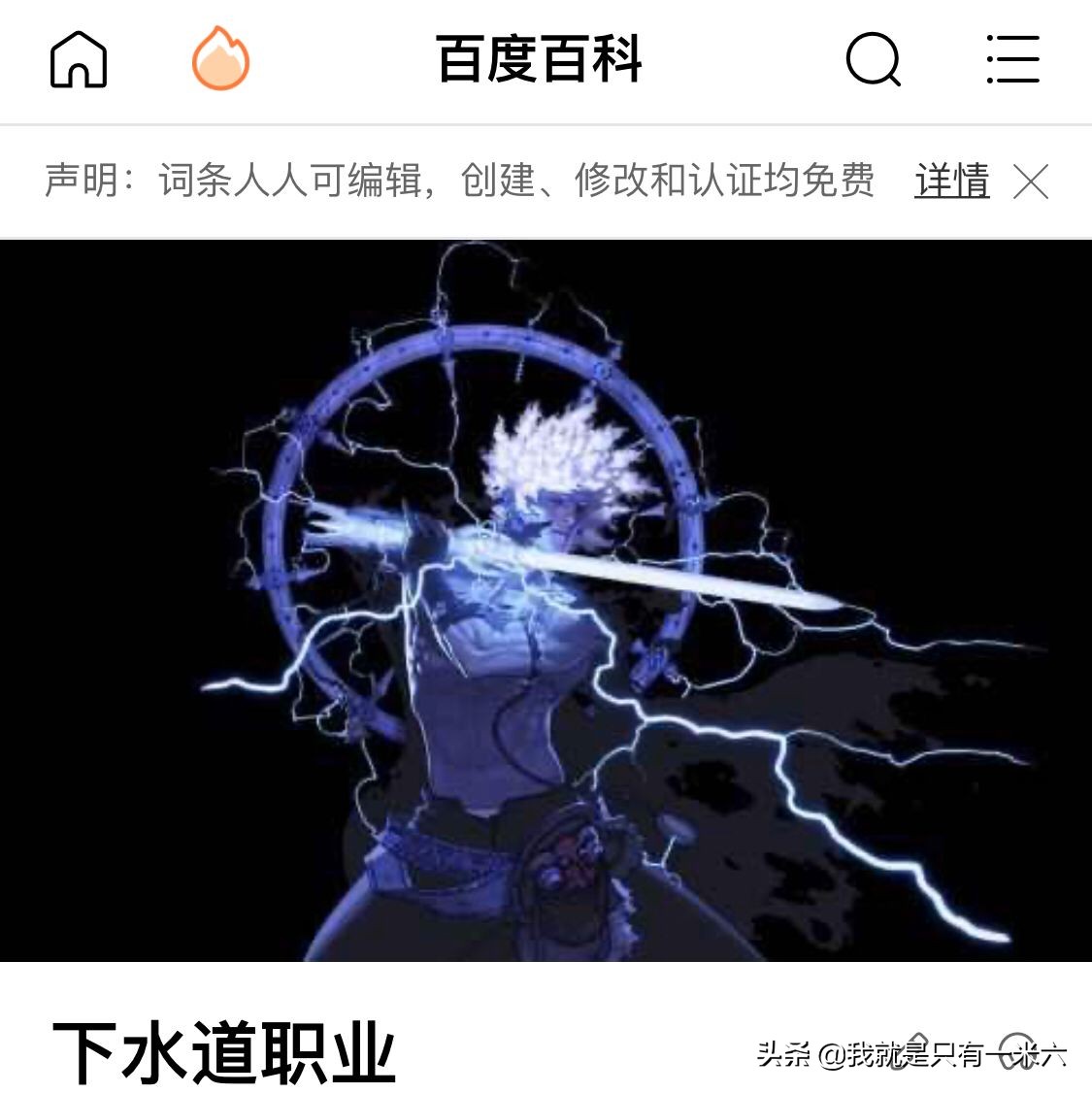Open the table of contents menu
The height and width of the screenshot is (1093, 1092).
pos(1012,59)
